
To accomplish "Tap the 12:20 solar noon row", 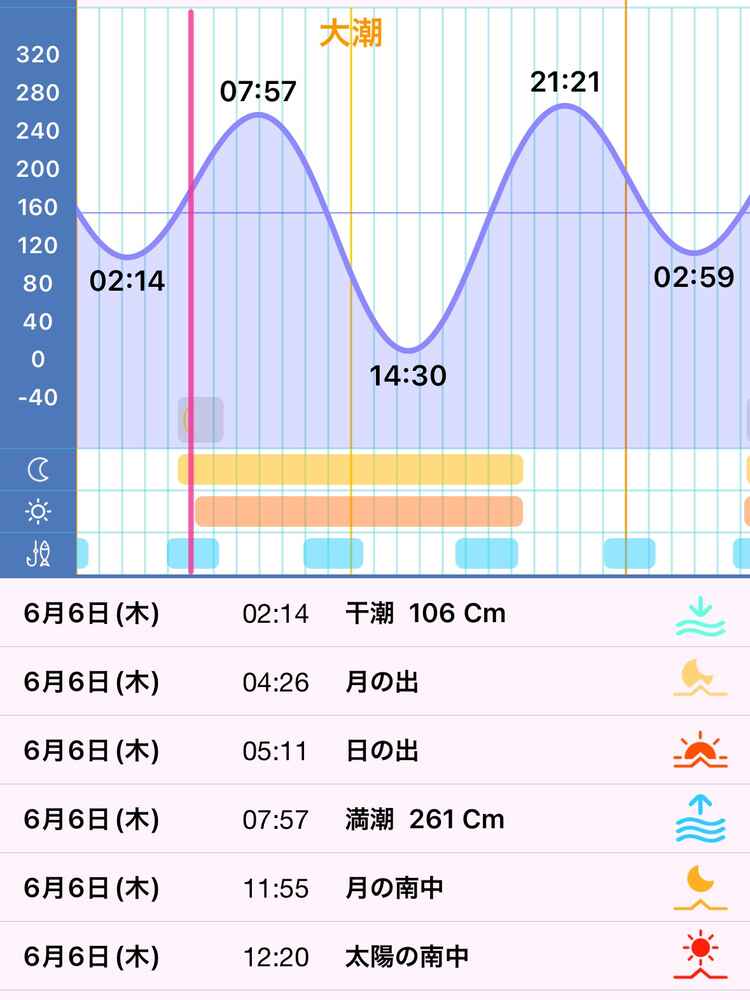I will (375, 957).
